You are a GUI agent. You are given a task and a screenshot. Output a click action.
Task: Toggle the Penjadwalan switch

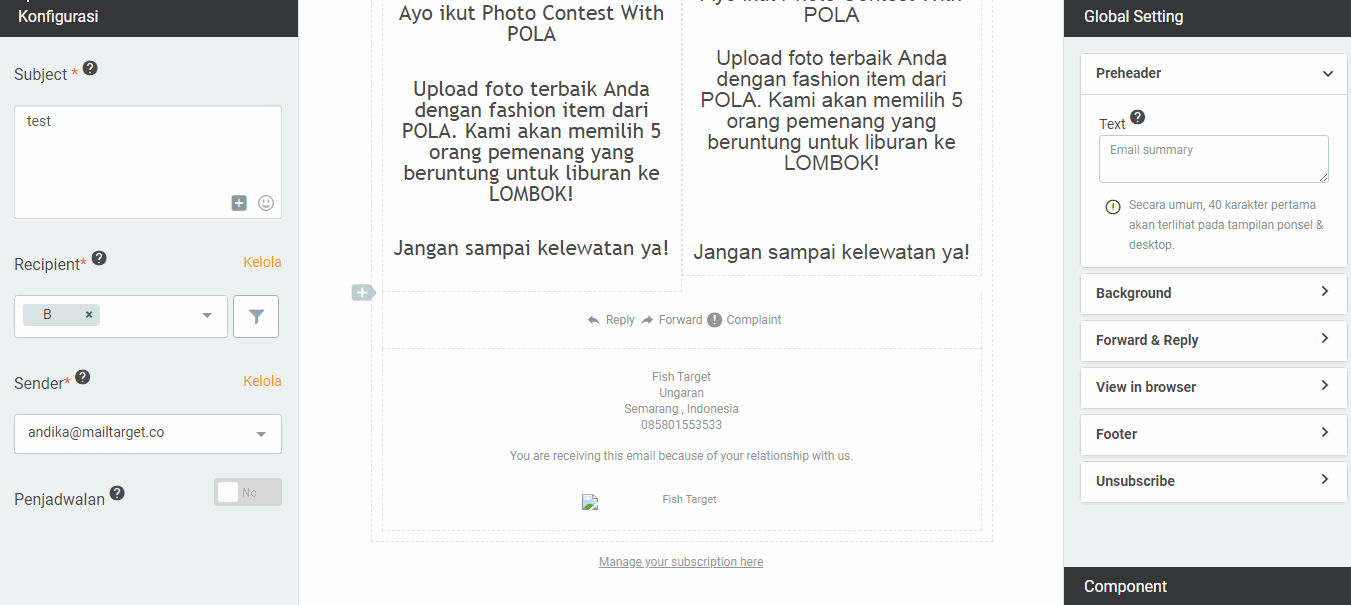[x=247, y=492]
